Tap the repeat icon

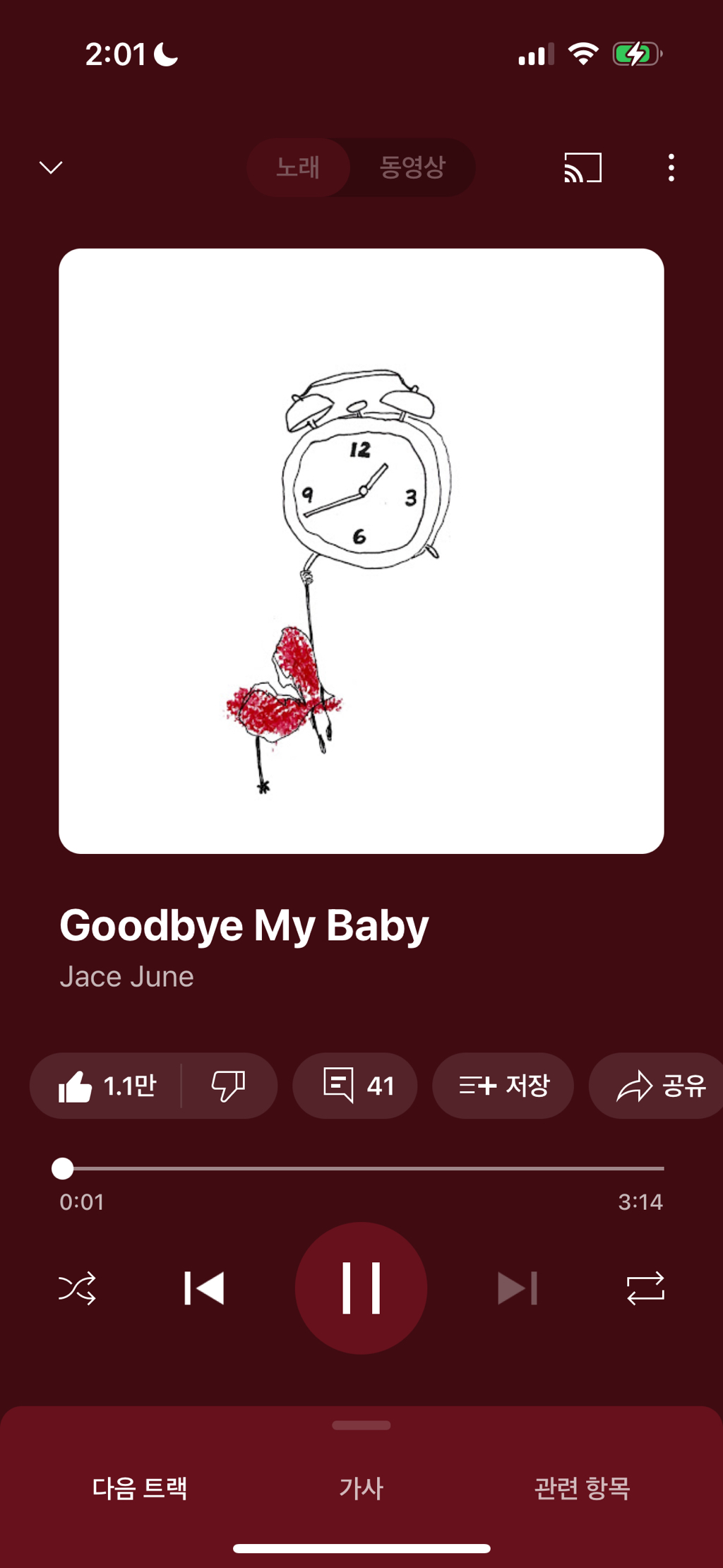pyautogui.click(x=647, y=1288)
